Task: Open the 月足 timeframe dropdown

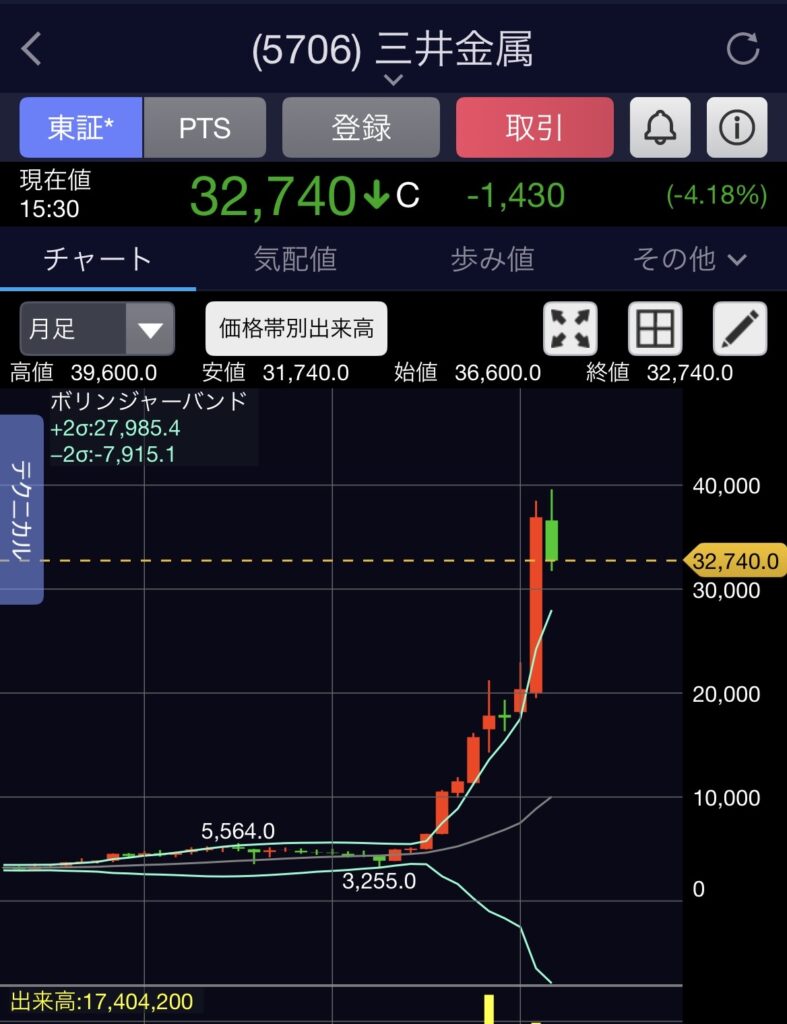Action: tap(97, 329)
